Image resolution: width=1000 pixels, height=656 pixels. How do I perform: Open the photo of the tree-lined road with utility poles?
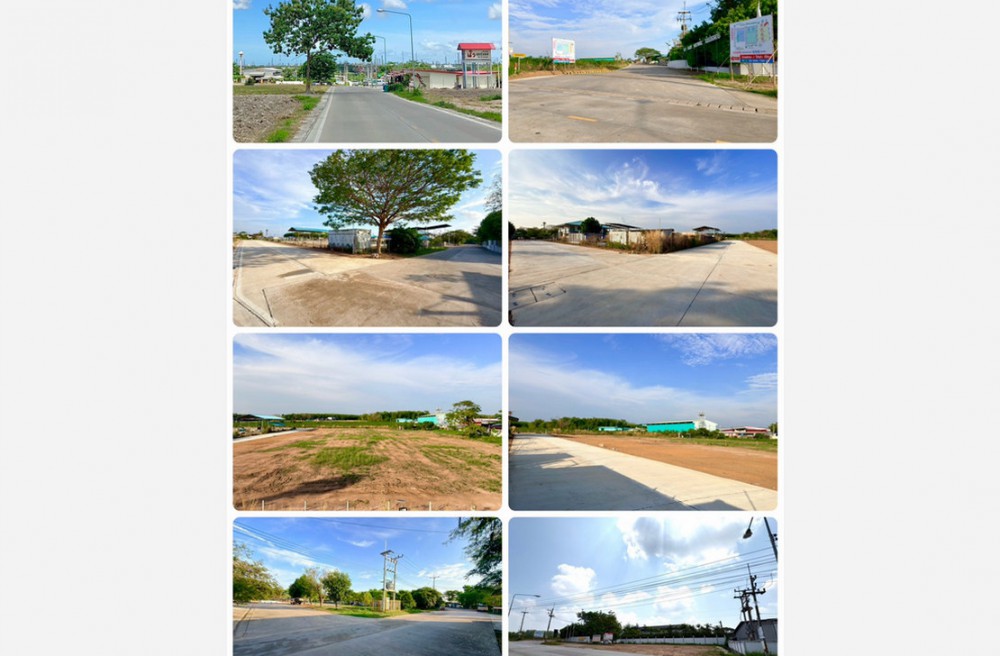point(367,586)
